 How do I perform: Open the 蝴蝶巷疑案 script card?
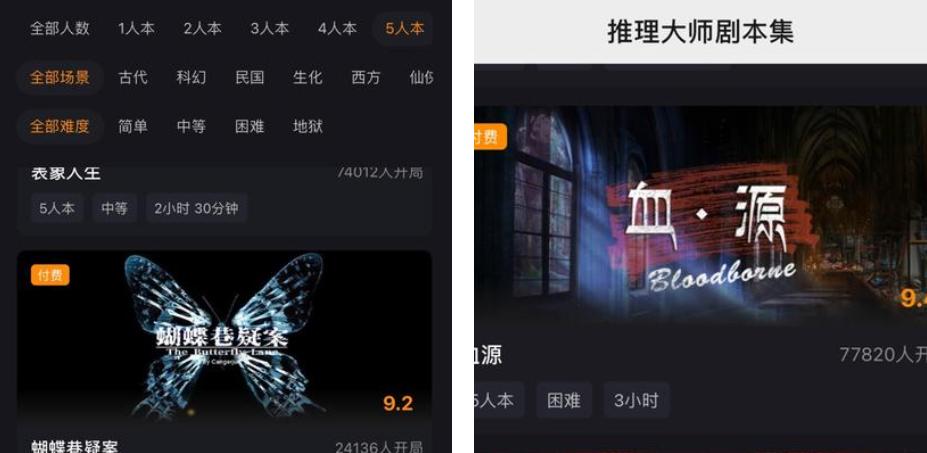[x=224, y=352]
